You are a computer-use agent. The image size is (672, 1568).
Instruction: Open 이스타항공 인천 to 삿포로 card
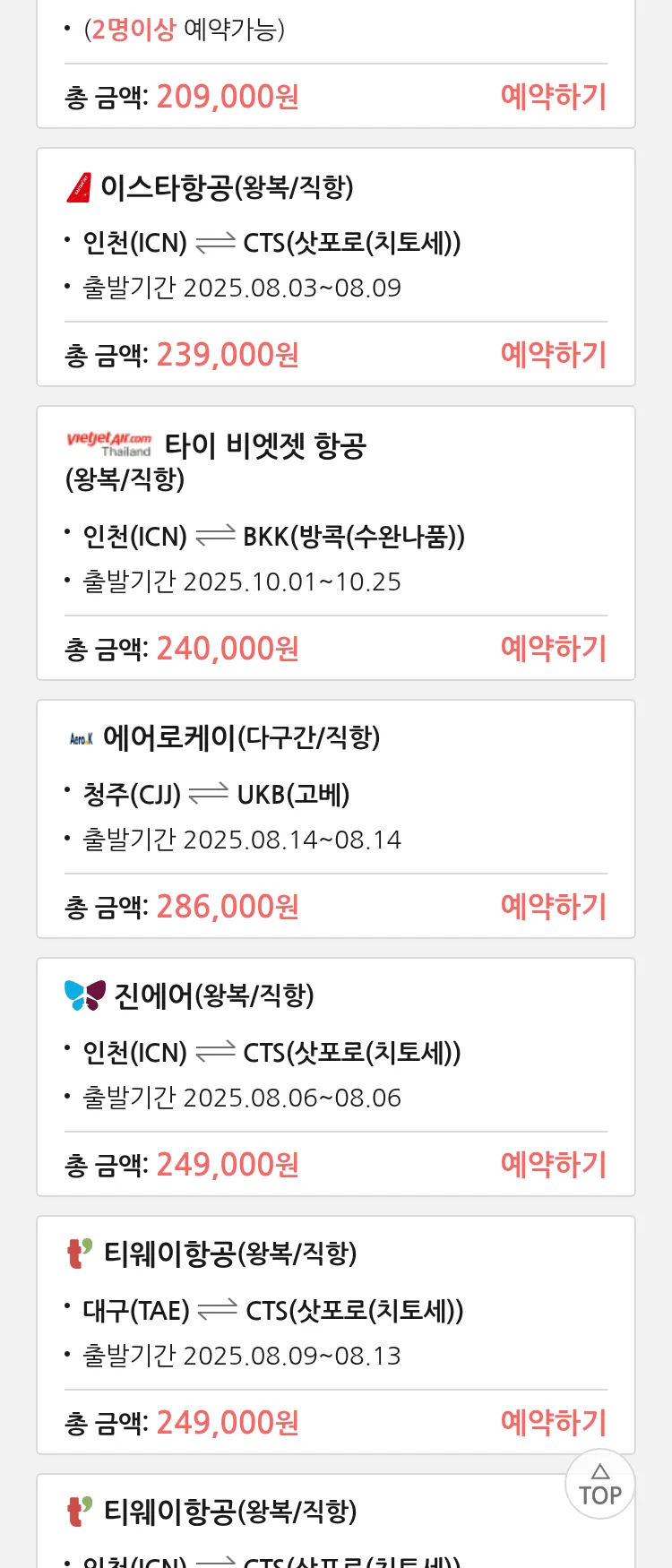tap(269, 242)
